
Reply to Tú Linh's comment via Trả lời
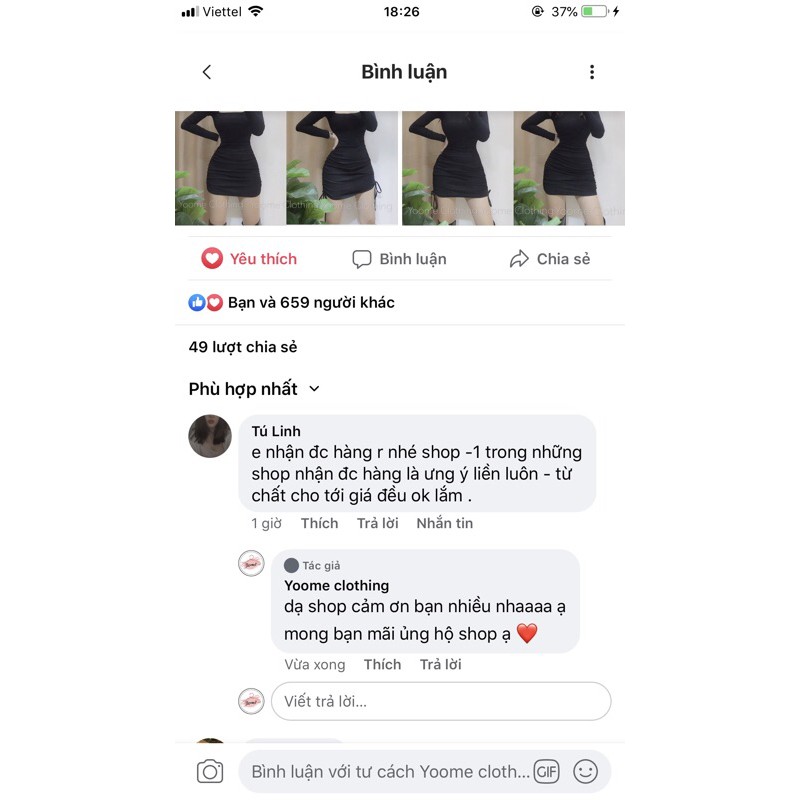pos(377,523)
